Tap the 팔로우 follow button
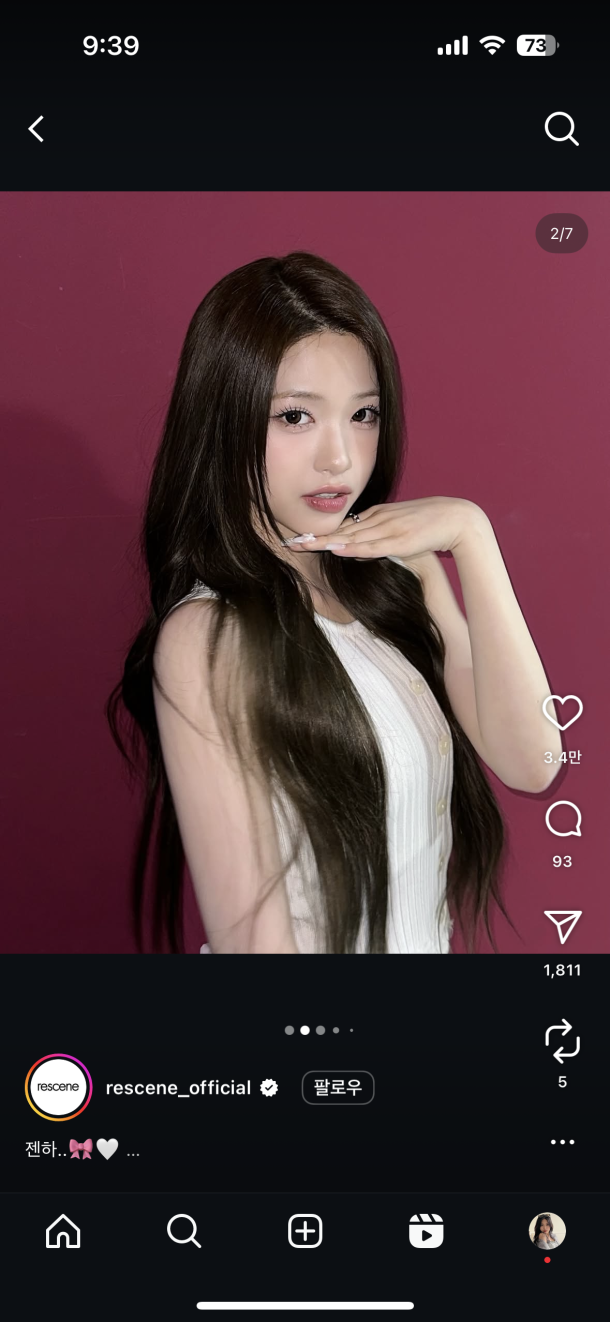610x1322 pixels. [x=338, y=1088]
